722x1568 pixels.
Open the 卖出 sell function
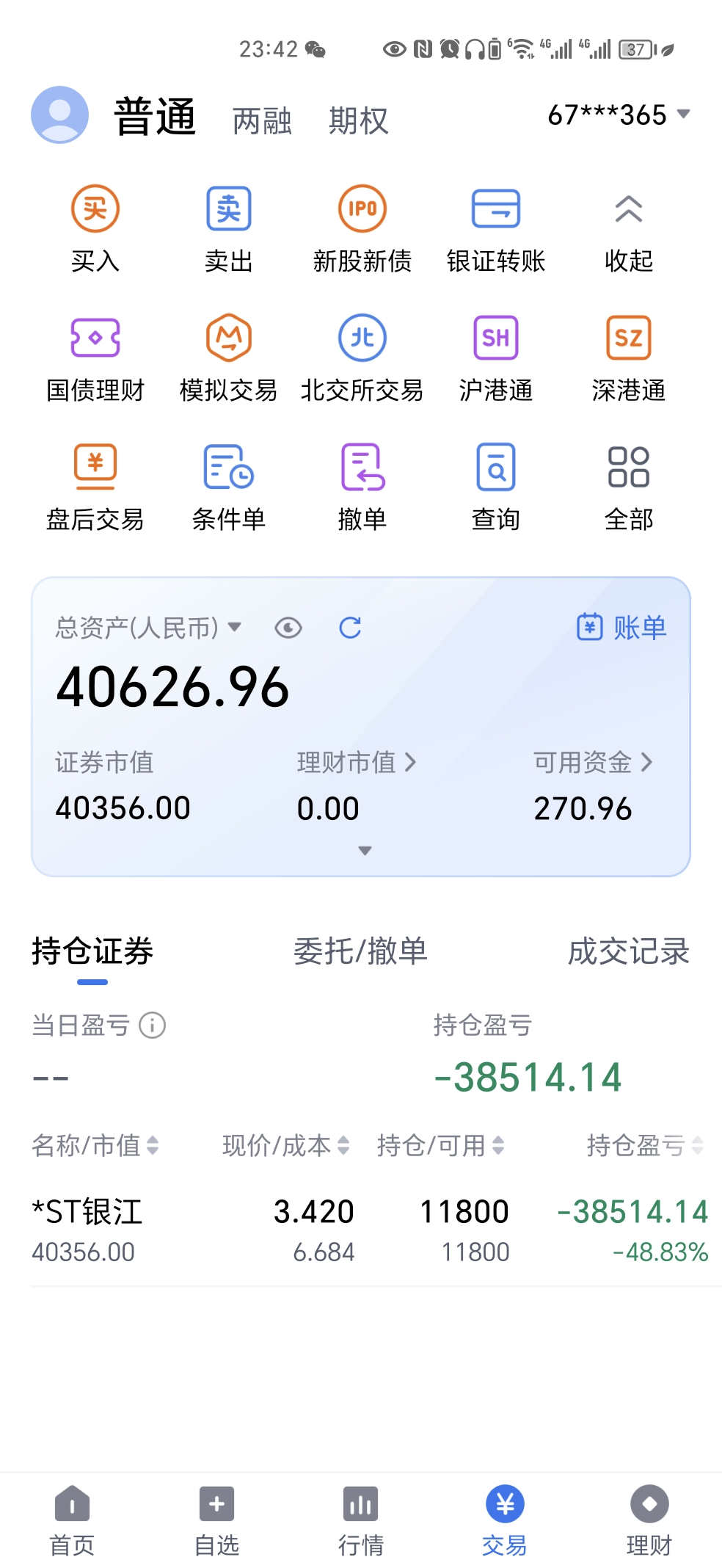tap(228, 228)
